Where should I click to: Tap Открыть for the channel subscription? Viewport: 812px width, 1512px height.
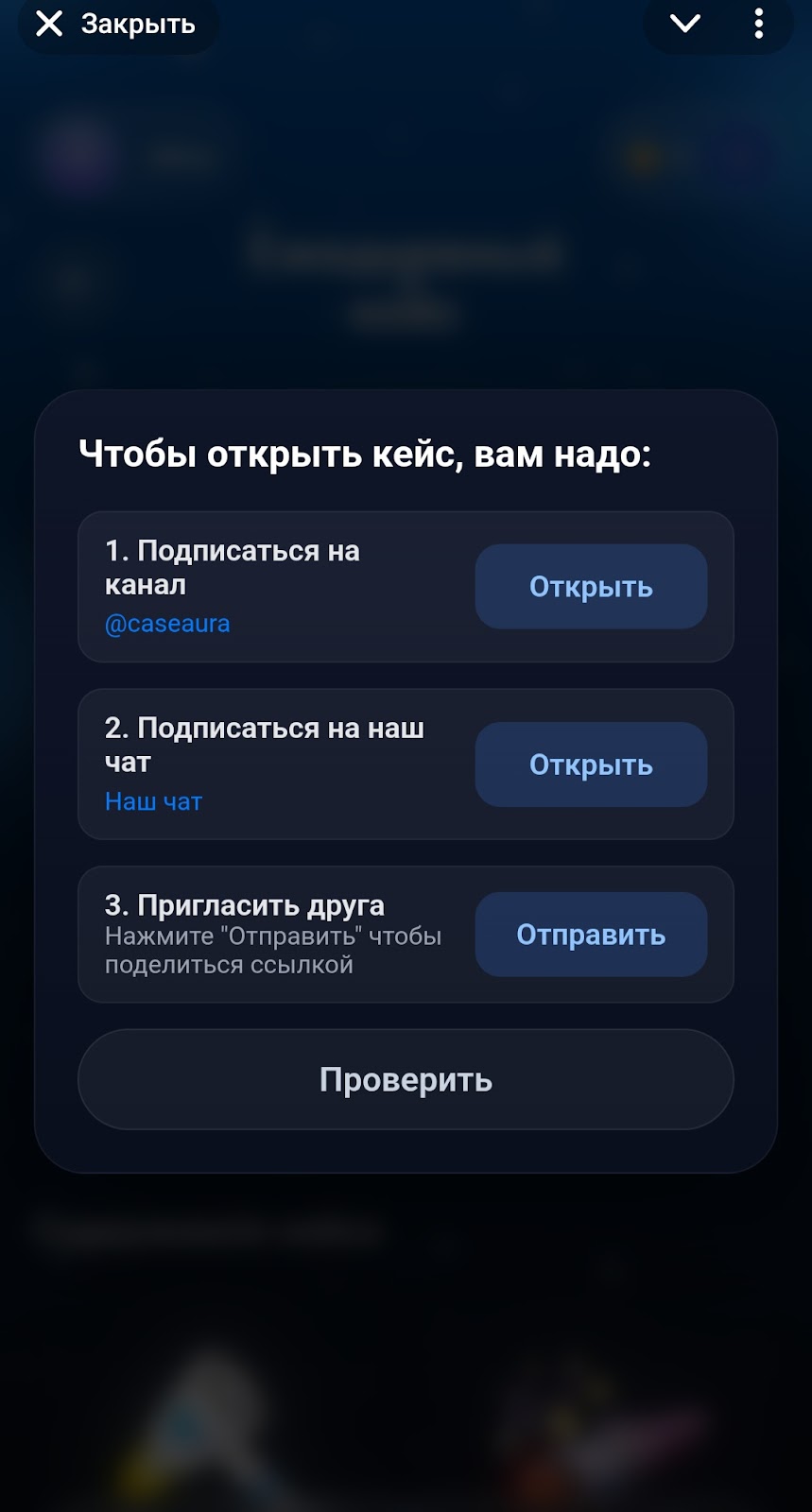coord(591,587)
